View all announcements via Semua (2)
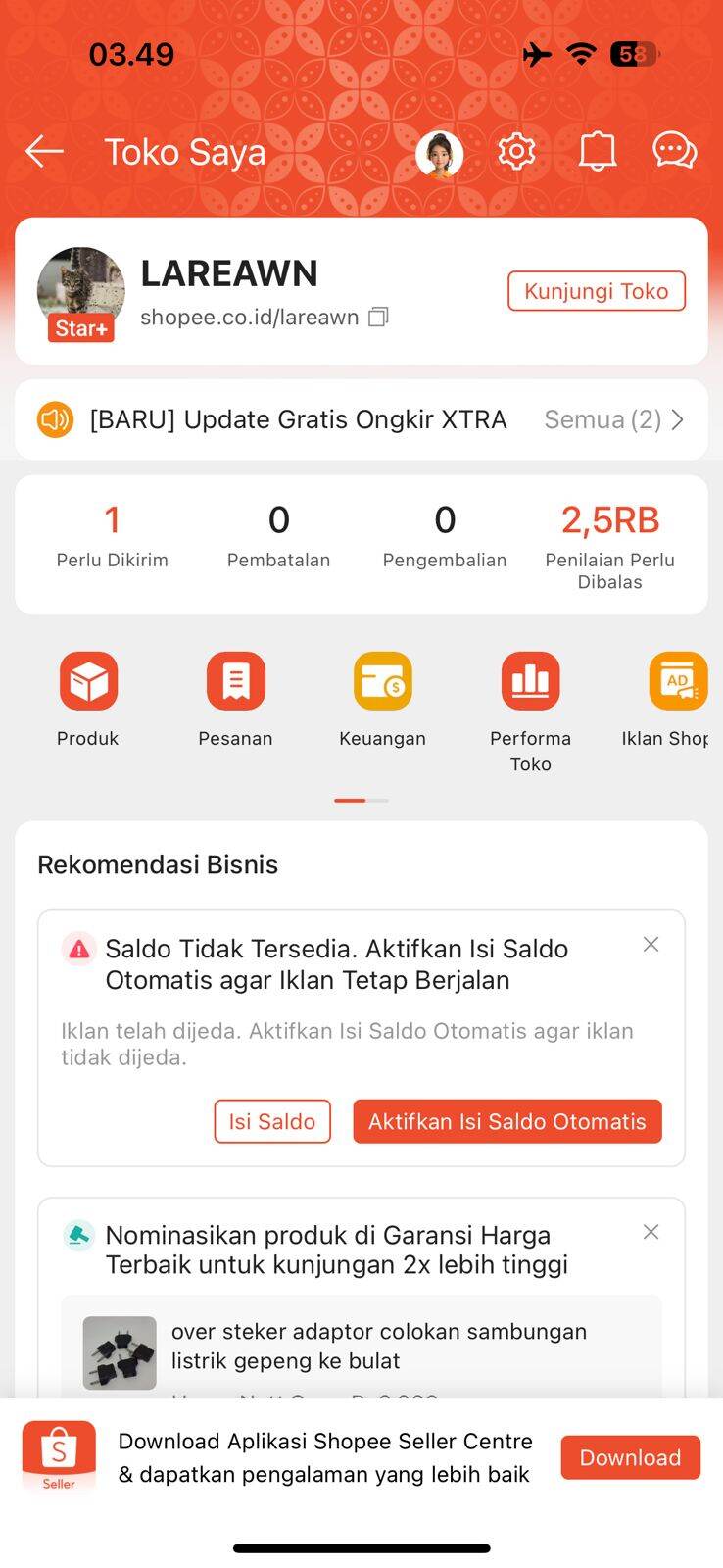 (x=613, y=419)
